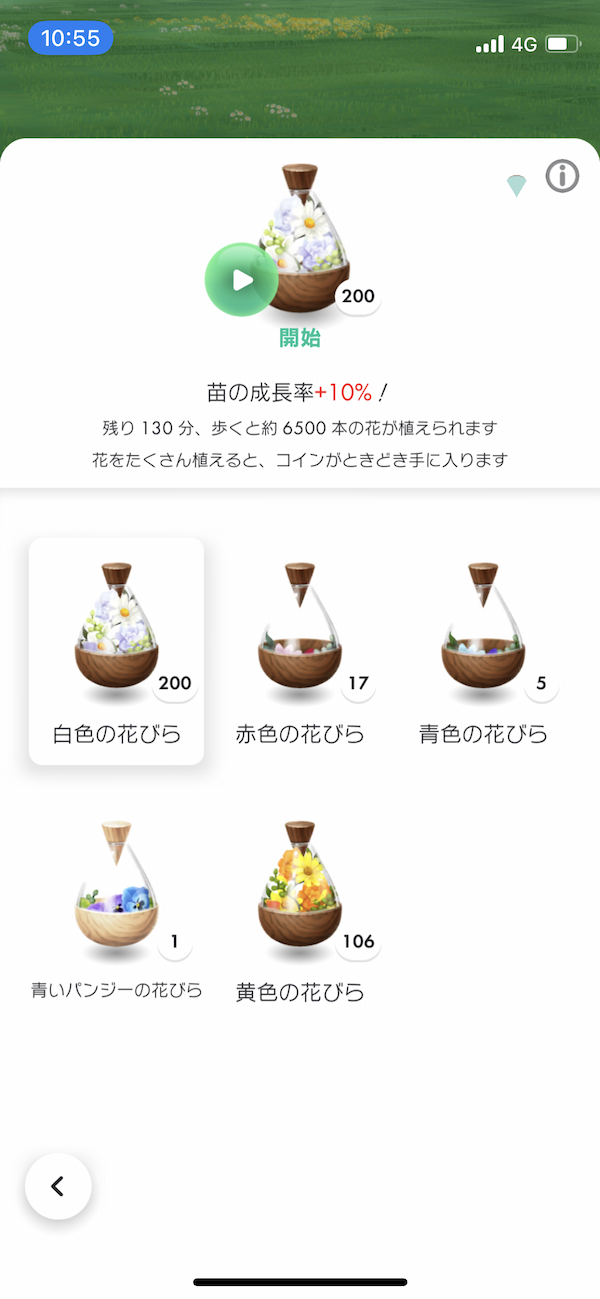This screenshot has width=600, height=1299.
Task: Choose 青色の花びら petals
Action: pos(483,651)
